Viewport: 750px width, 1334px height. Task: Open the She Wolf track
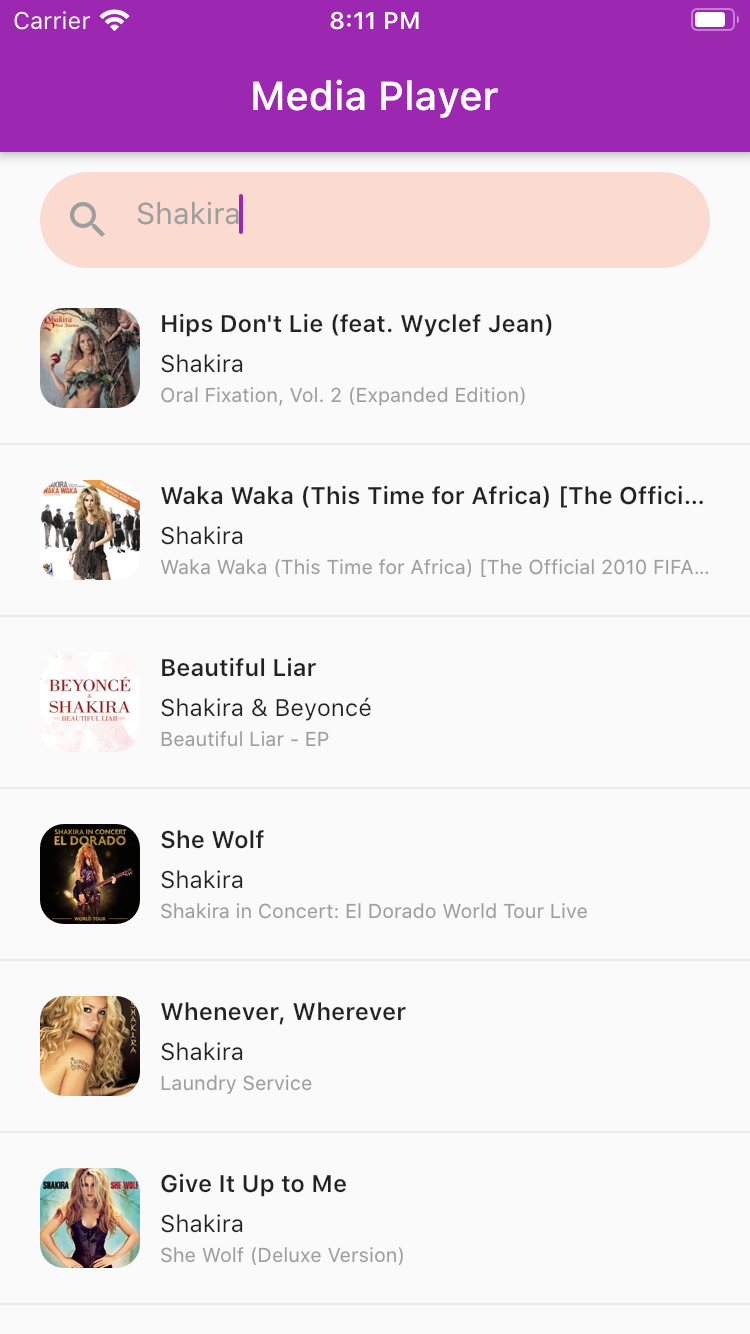(x=375, y=874)
